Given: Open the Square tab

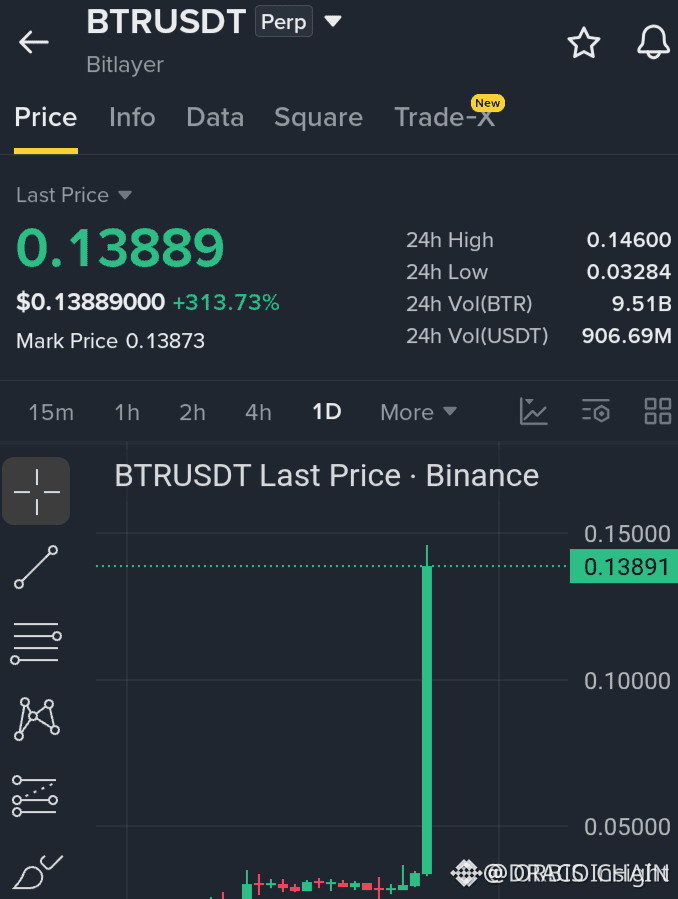Looking at the screenshot, I should point(318,118).
